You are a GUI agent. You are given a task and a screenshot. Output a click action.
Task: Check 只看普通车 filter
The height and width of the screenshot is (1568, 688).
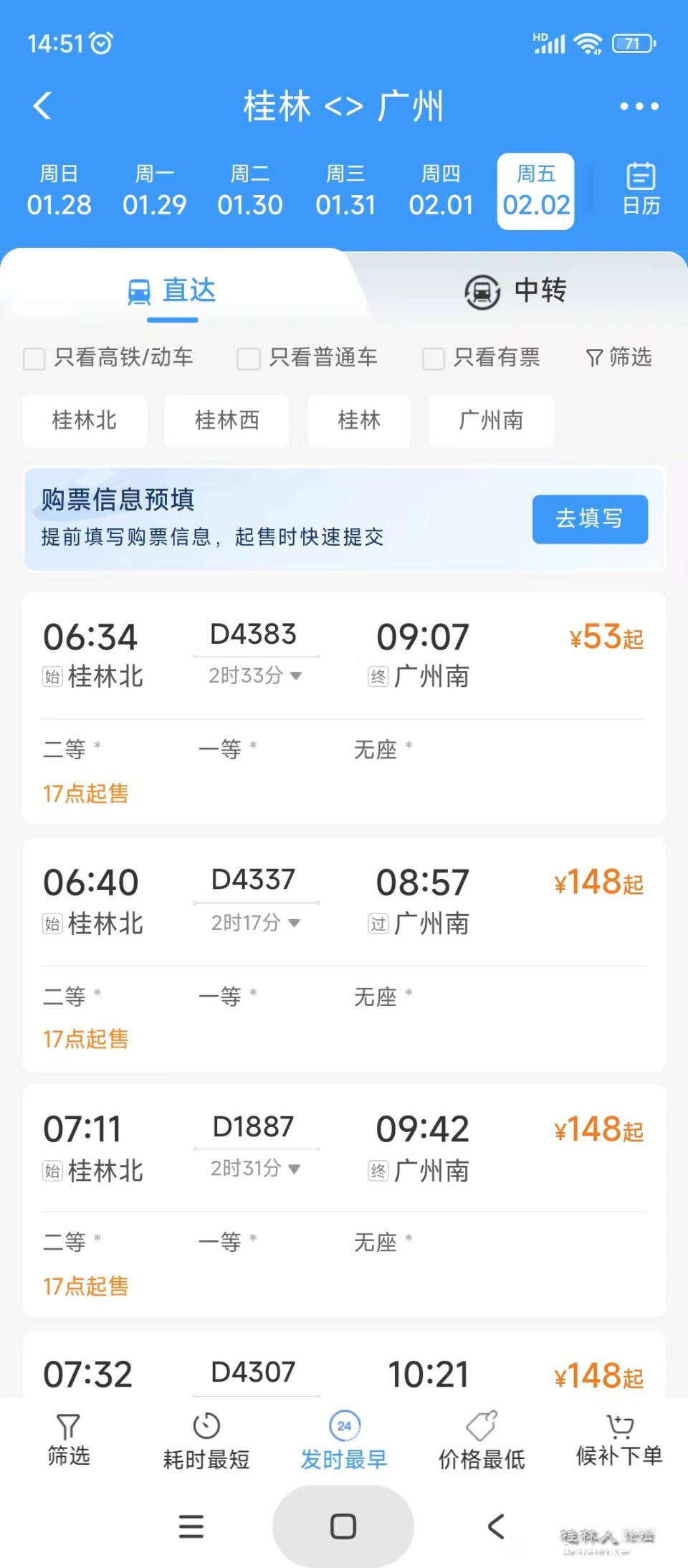point(249,358)
